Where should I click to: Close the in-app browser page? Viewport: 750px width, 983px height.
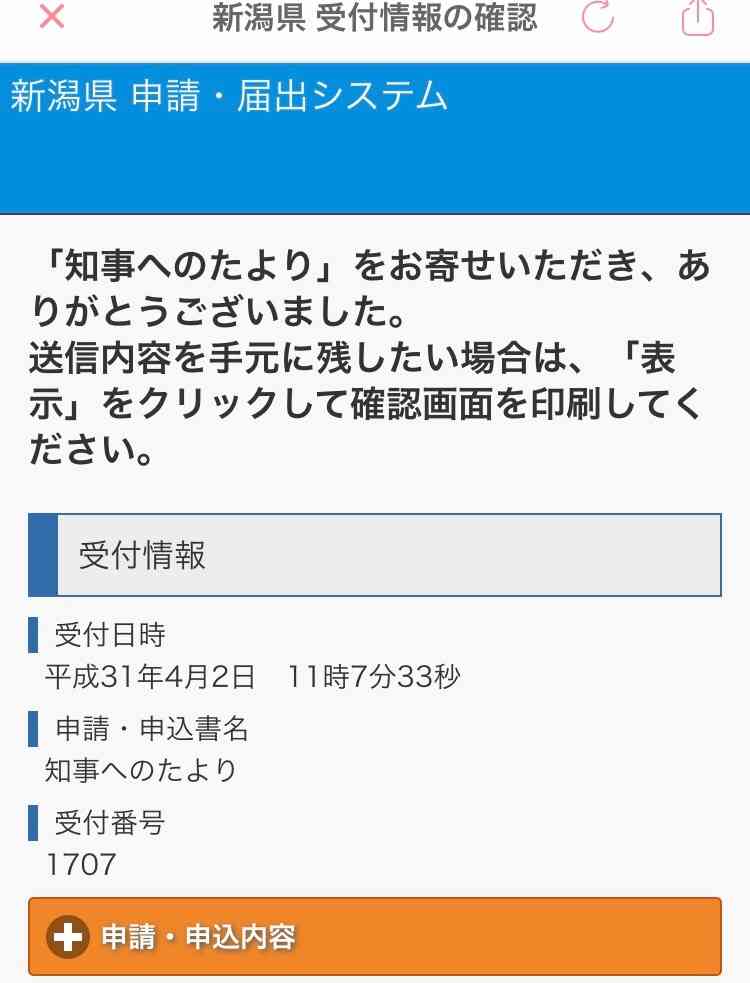click(x=51, y=17)
